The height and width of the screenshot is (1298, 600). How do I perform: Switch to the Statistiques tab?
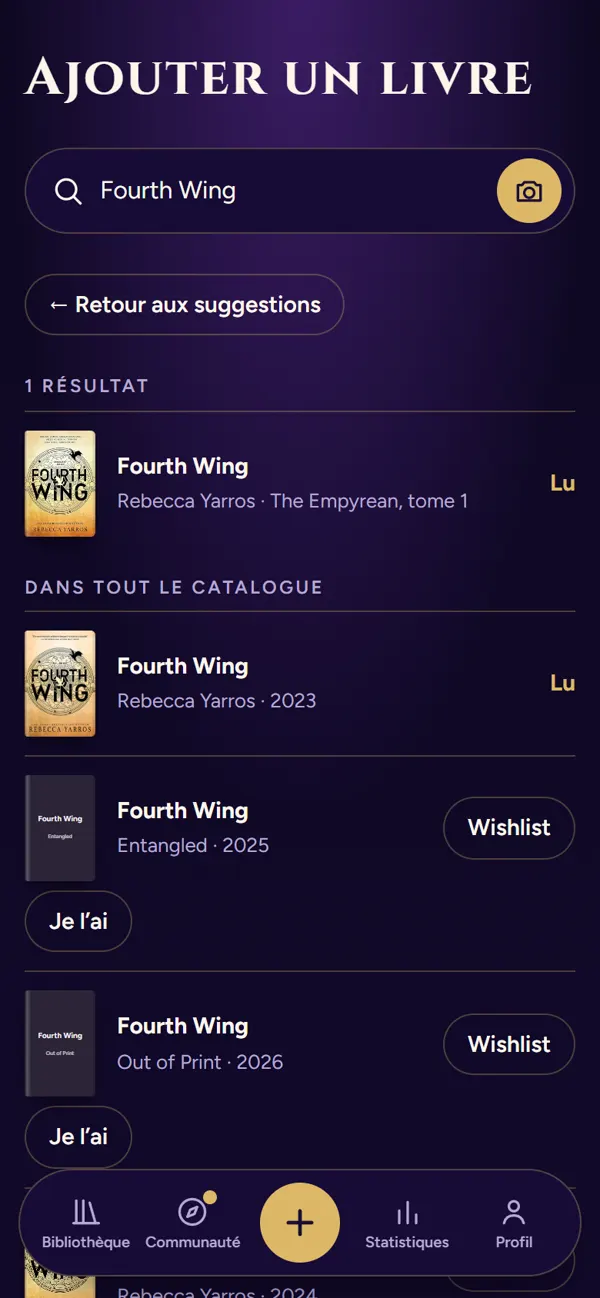(407, 1224)
